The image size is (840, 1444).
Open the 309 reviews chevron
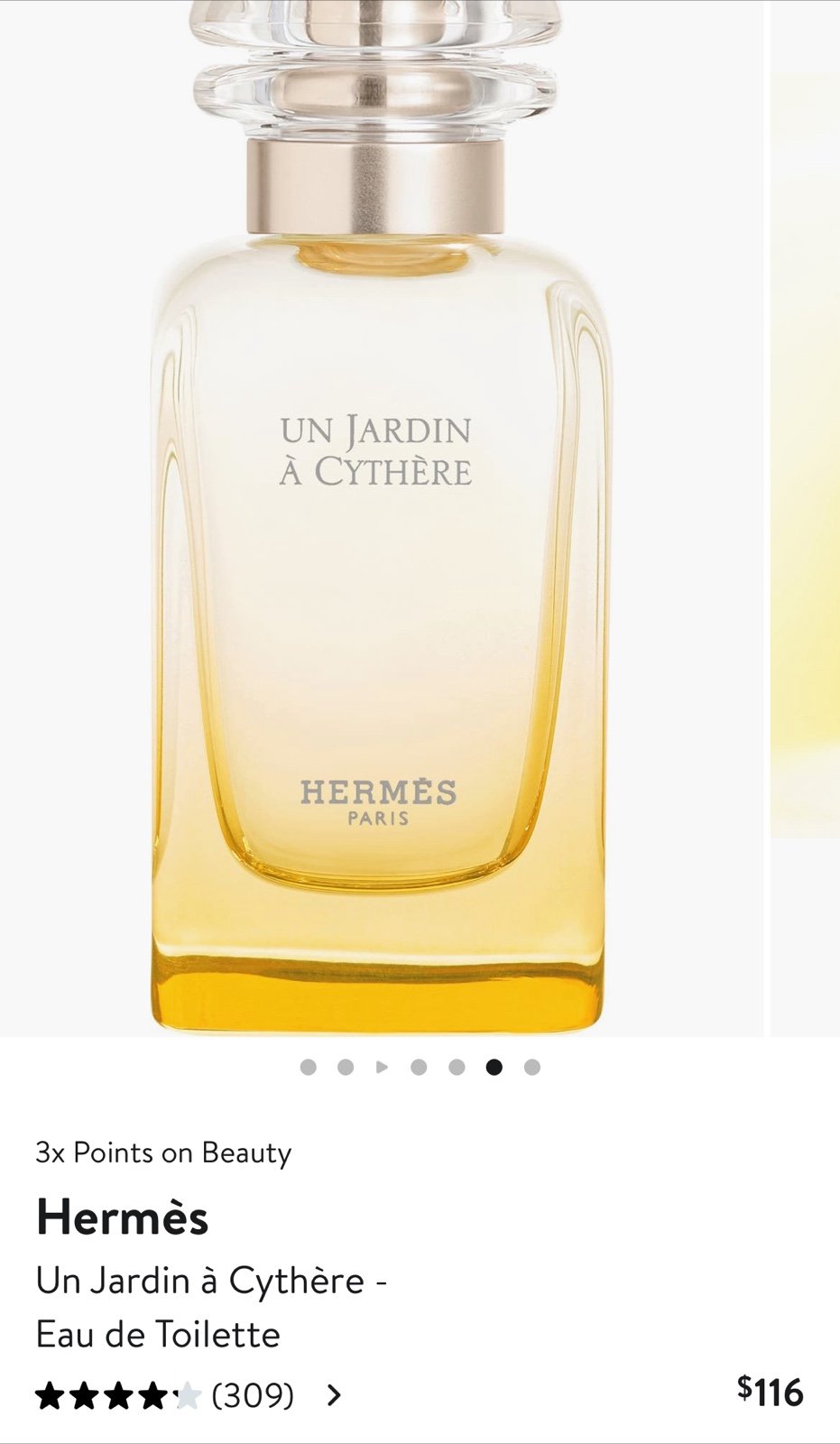334,1395
